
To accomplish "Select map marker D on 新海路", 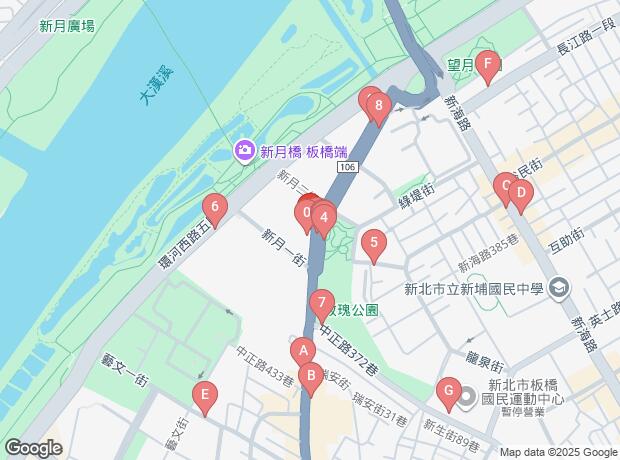I will tap(521, 196).
